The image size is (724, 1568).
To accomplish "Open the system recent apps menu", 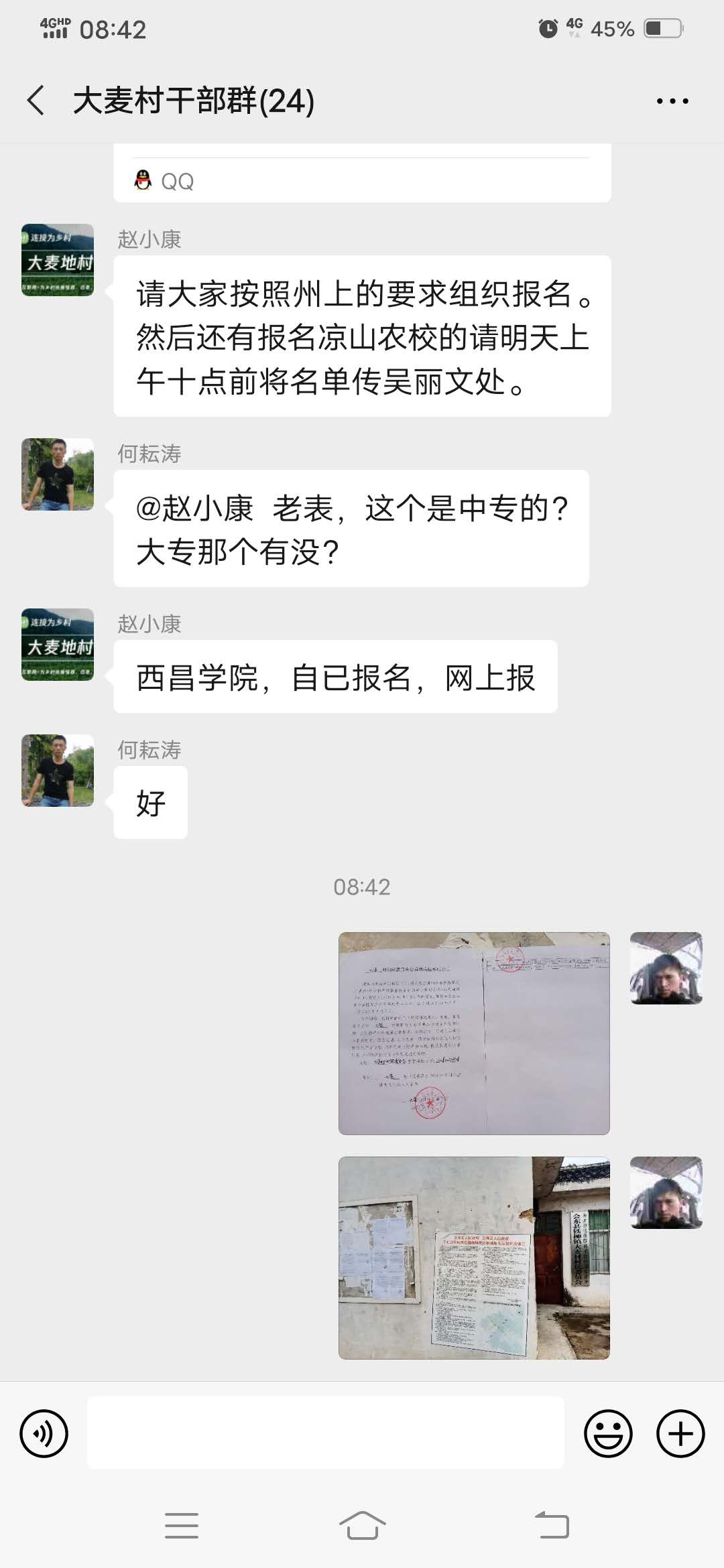I will pos(182,1526).
